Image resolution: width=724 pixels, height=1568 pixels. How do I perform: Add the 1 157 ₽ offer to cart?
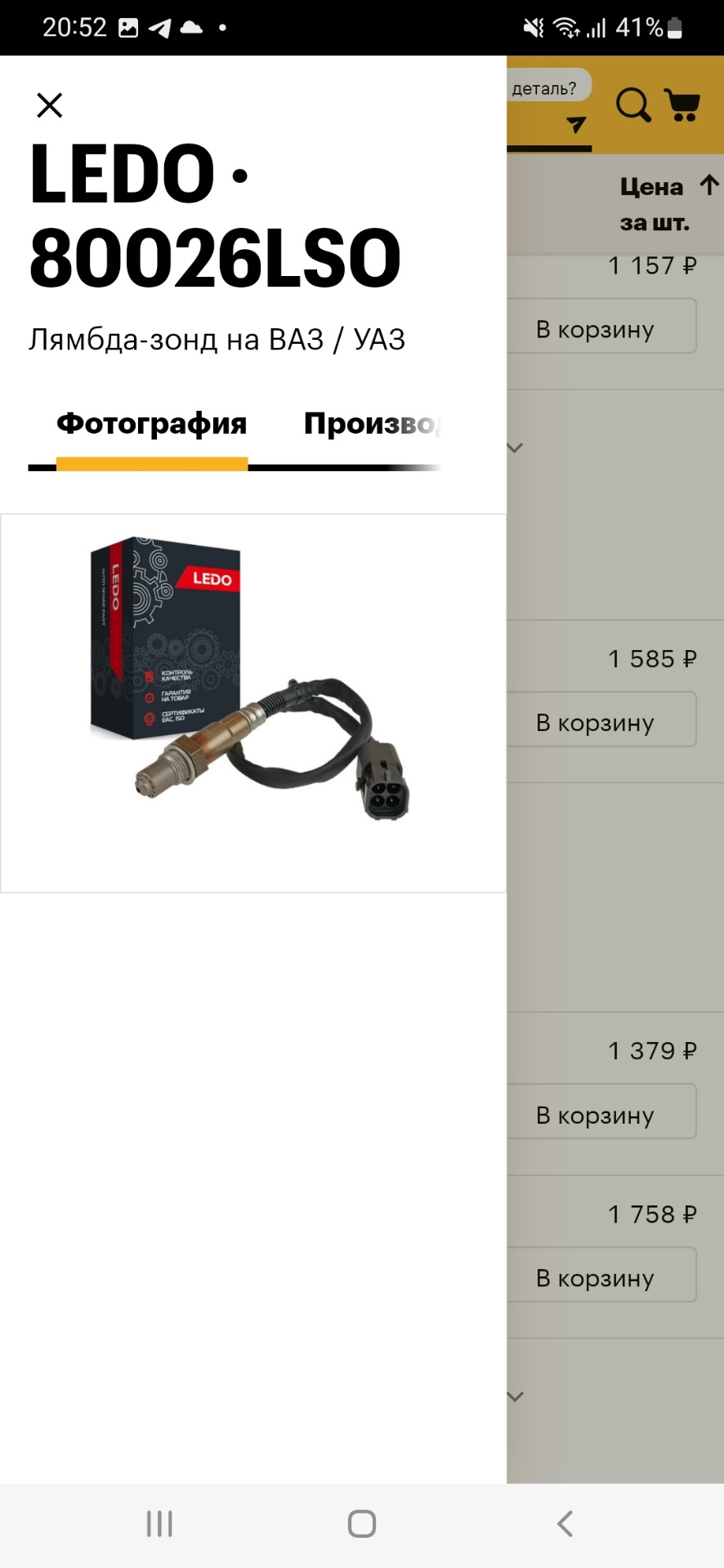[602, 328]
